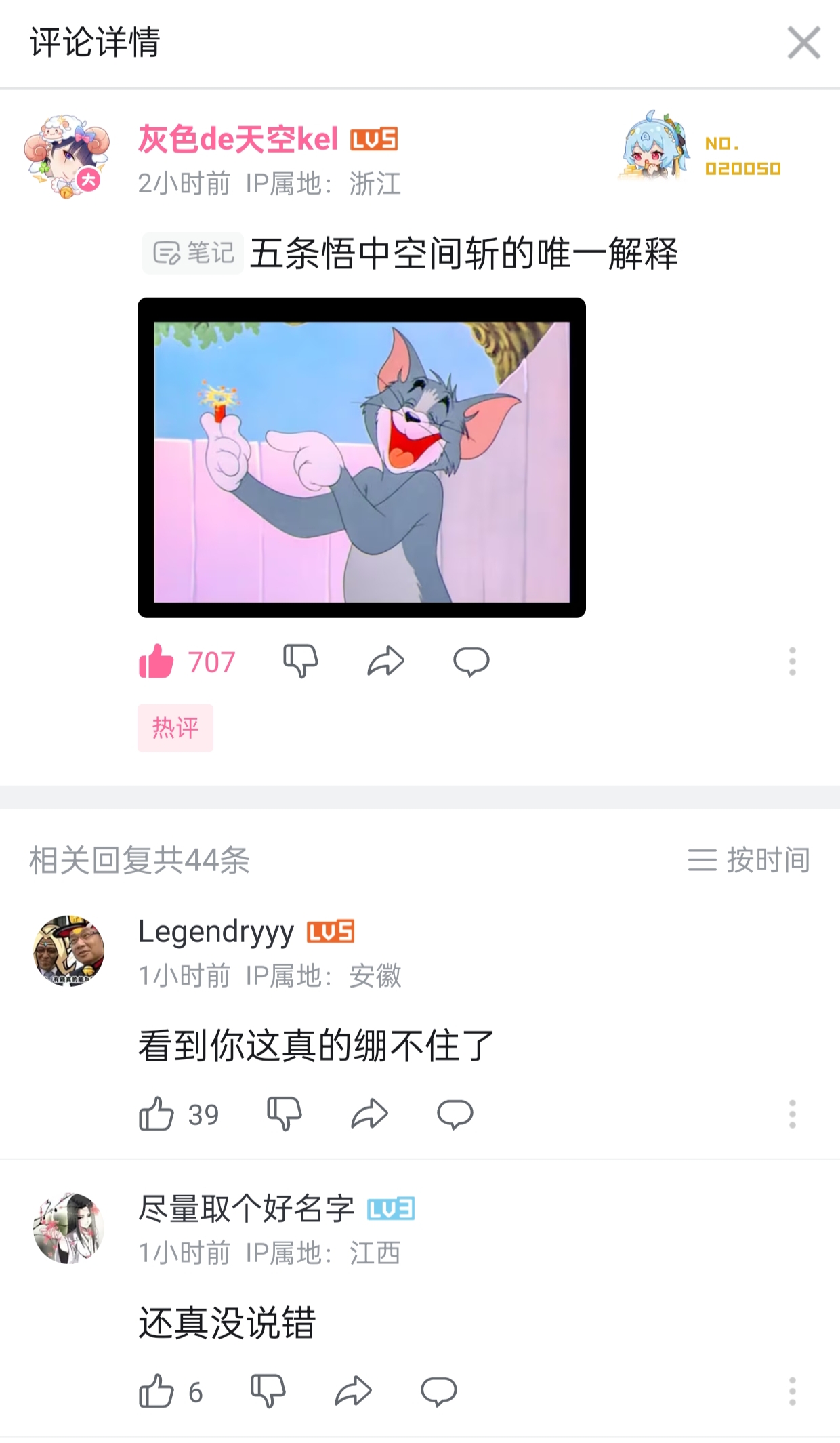Viewport: 840px width, 1443px height.
Task: Select the 热评 hot comment tag
Action: click(x=175, y=728)
